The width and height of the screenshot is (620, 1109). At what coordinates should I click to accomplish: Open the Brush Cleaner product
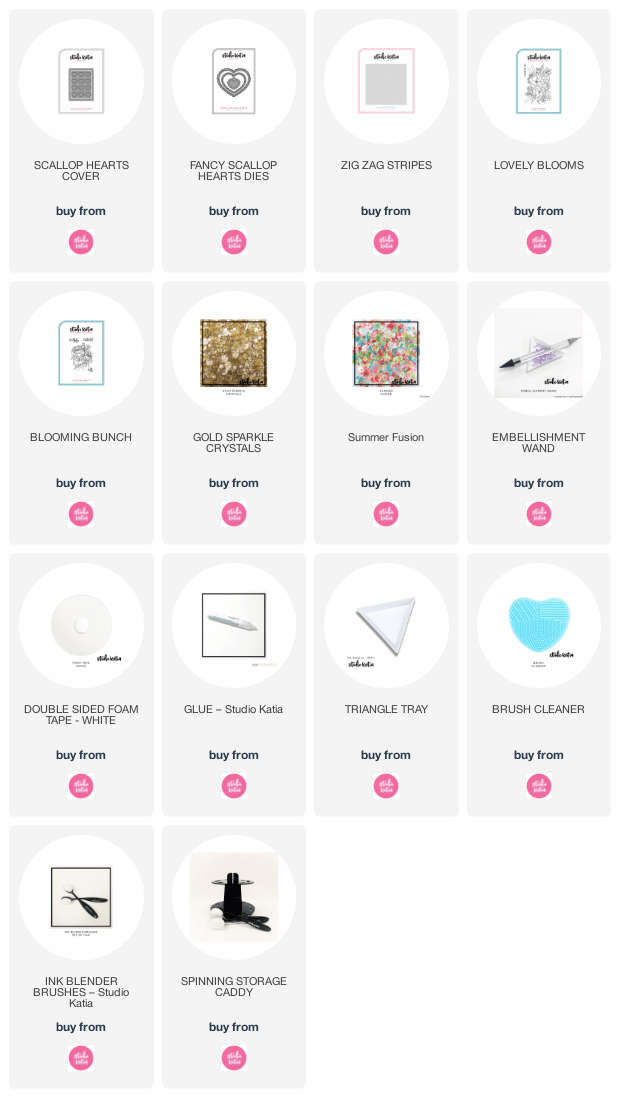tap(538, 625)
